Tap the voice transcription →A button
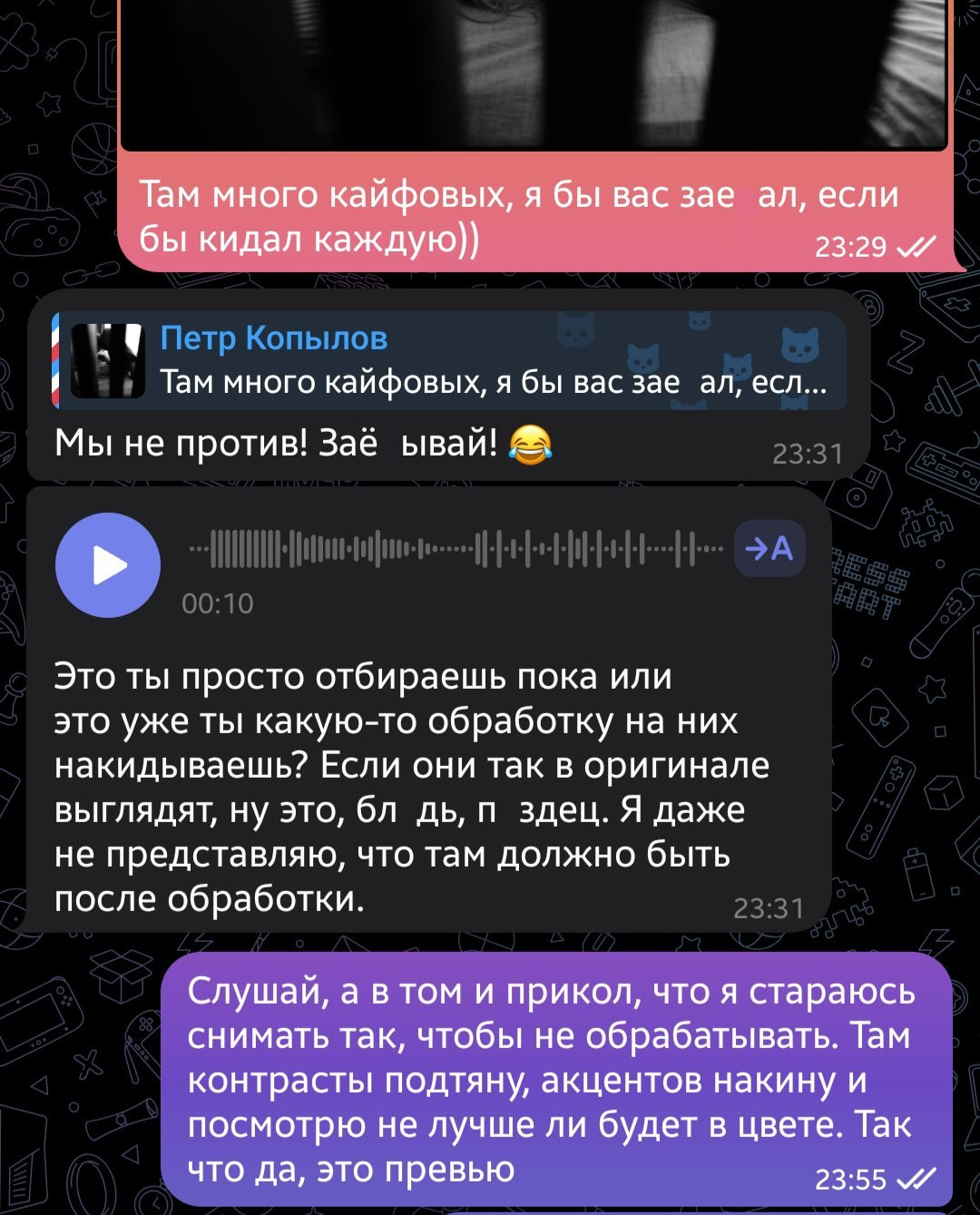 (x=769, y=548)
